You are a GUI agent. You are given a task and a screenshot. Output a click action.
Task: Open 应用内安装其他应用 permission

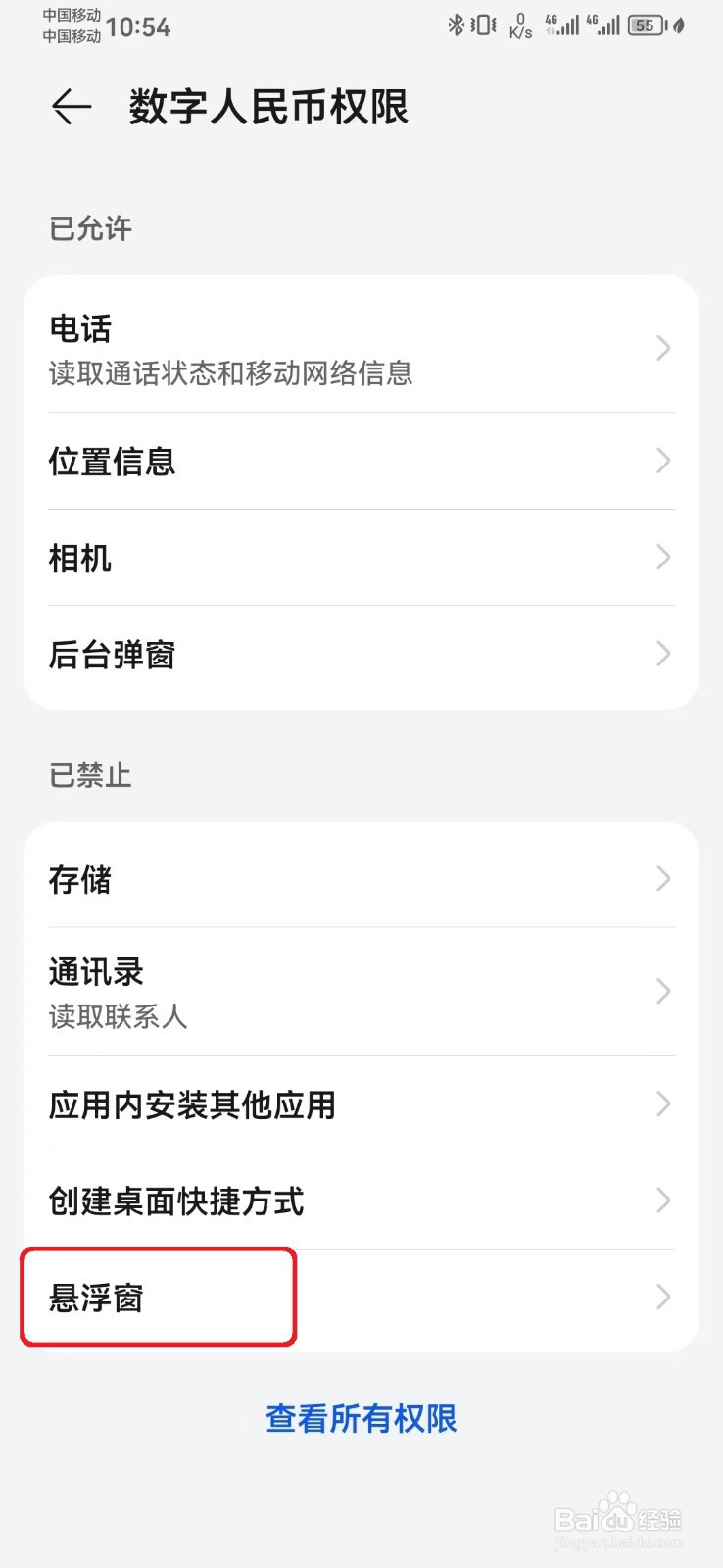pyautogui.click(x=361, y=1105)
